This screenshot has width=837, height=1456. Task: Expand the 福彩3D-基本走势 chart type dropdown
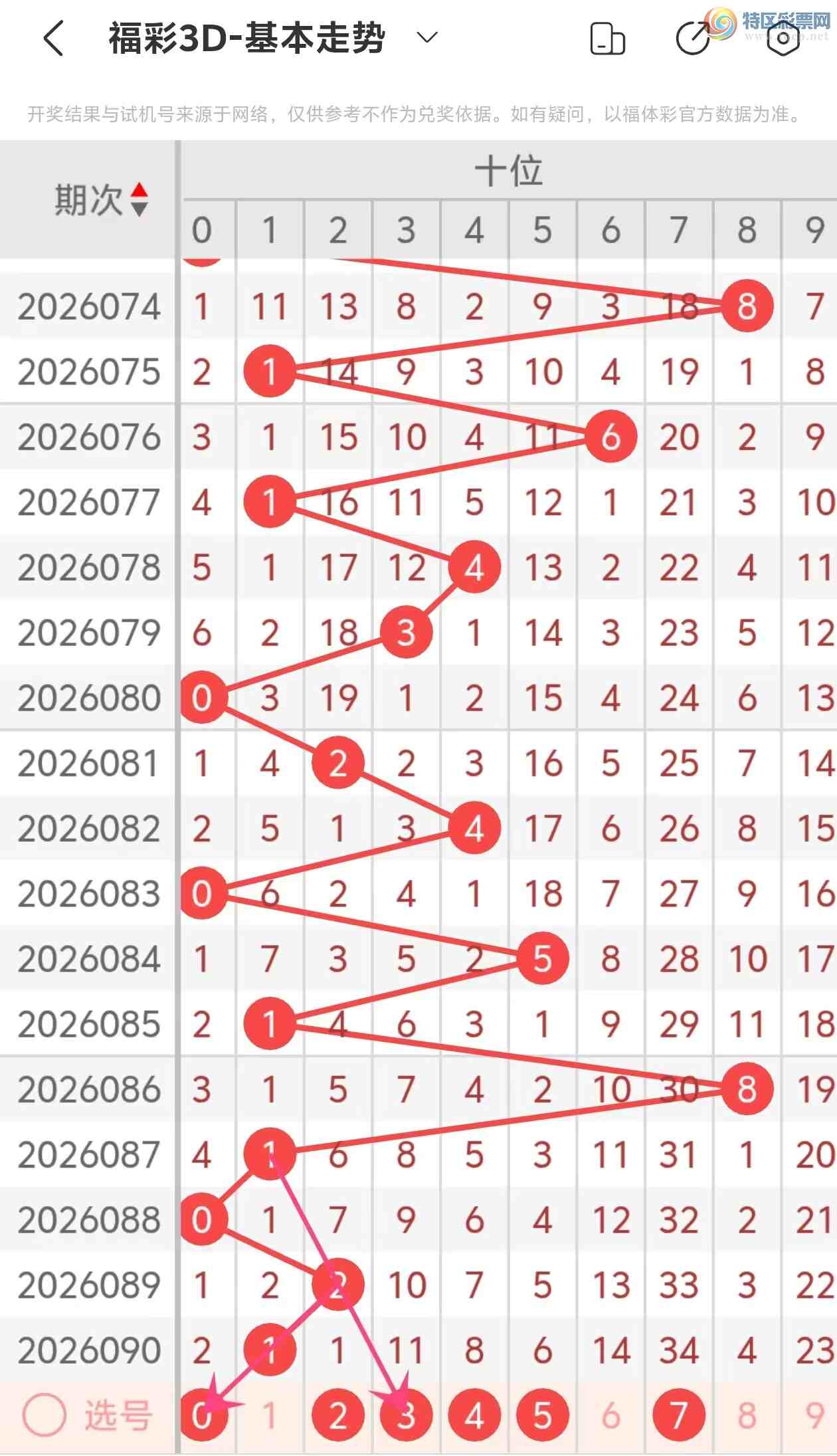click(x=427, y=37)
